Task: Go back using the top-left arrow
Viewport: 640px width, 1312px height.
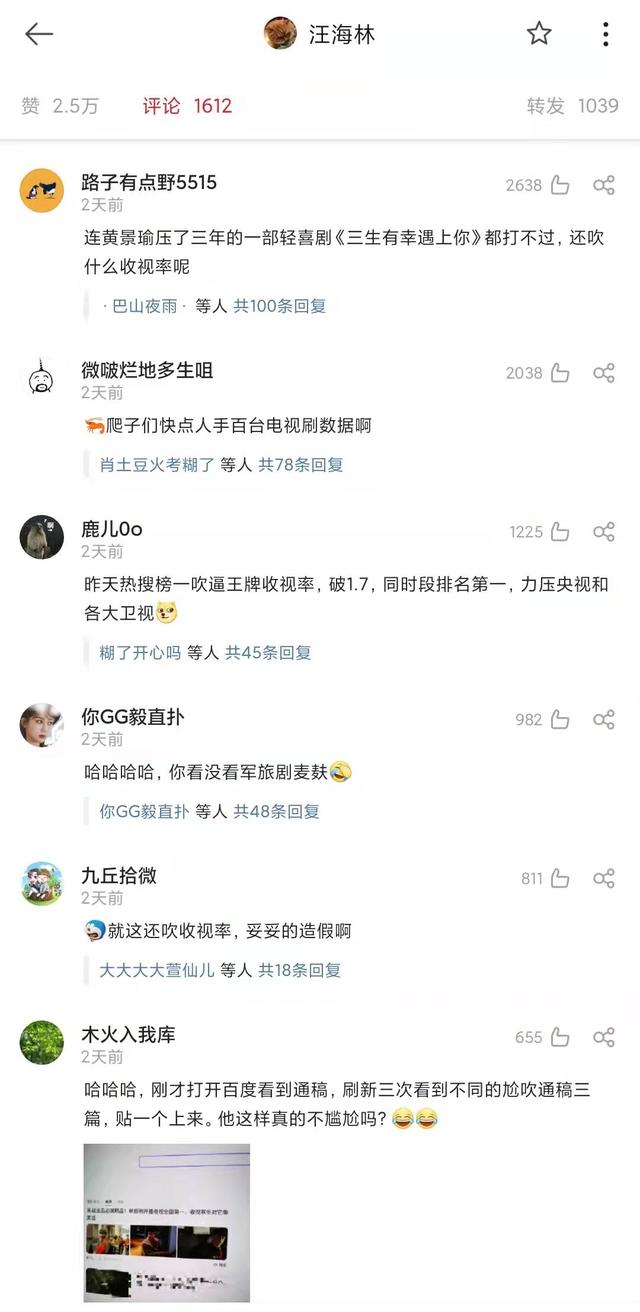Action: tap(39, 35)
